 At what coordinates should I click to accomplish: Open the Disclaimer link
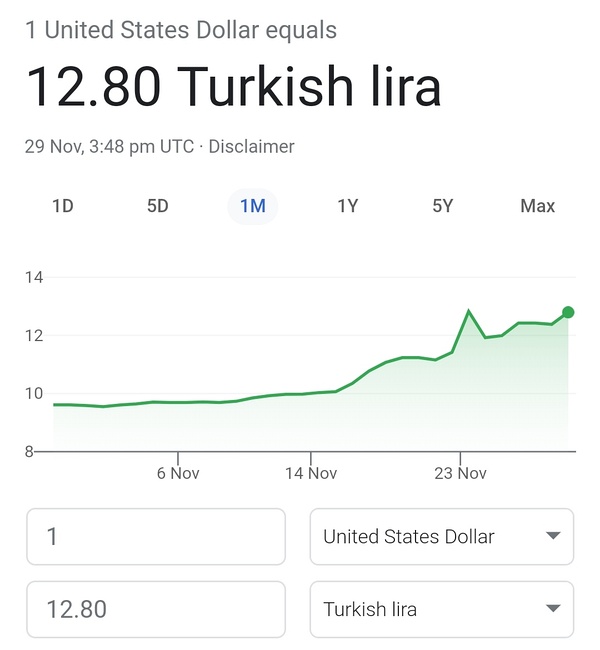pos(250,147)
